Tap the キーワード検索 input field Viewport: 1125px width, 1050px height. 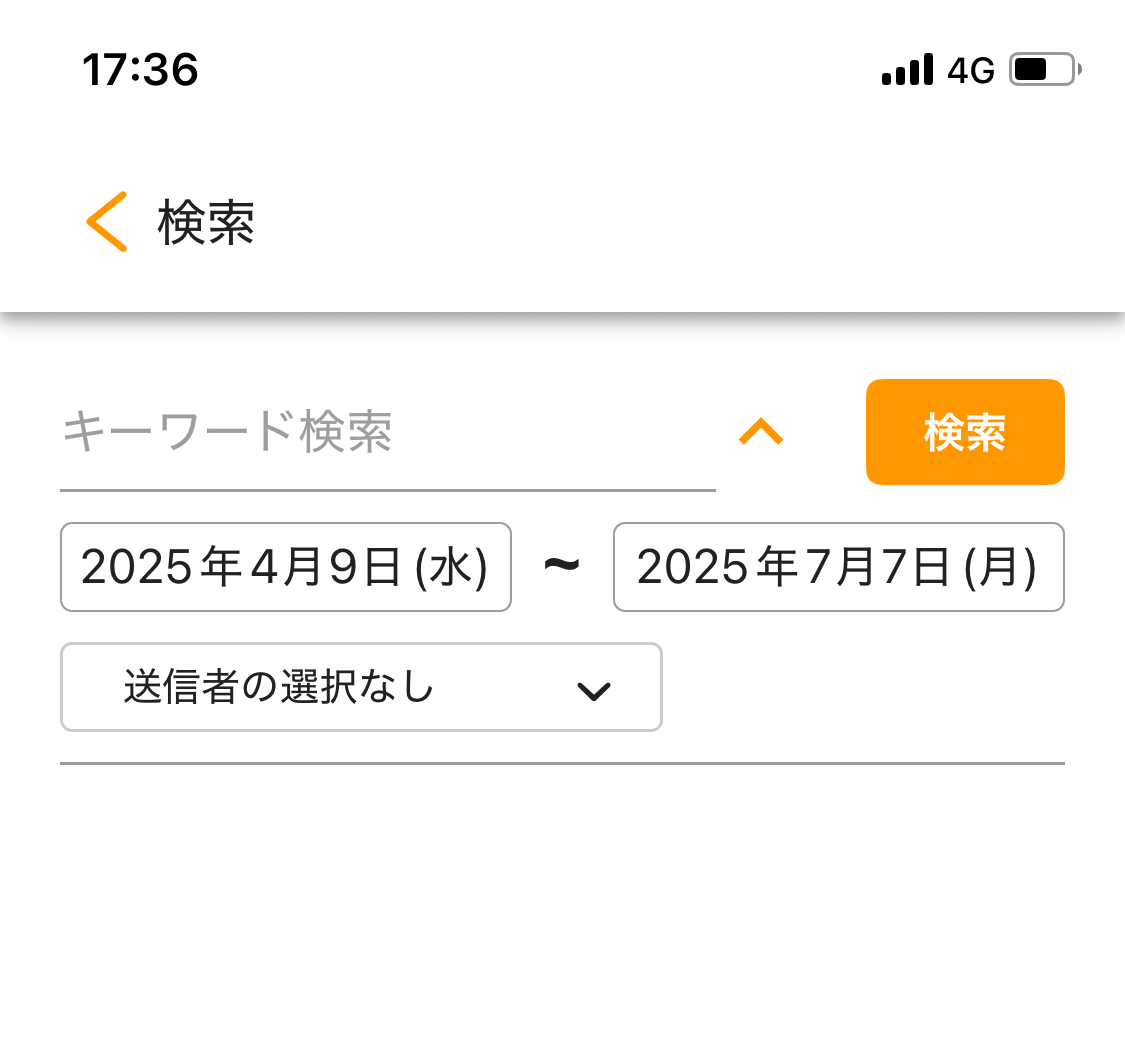click(387, 433)
